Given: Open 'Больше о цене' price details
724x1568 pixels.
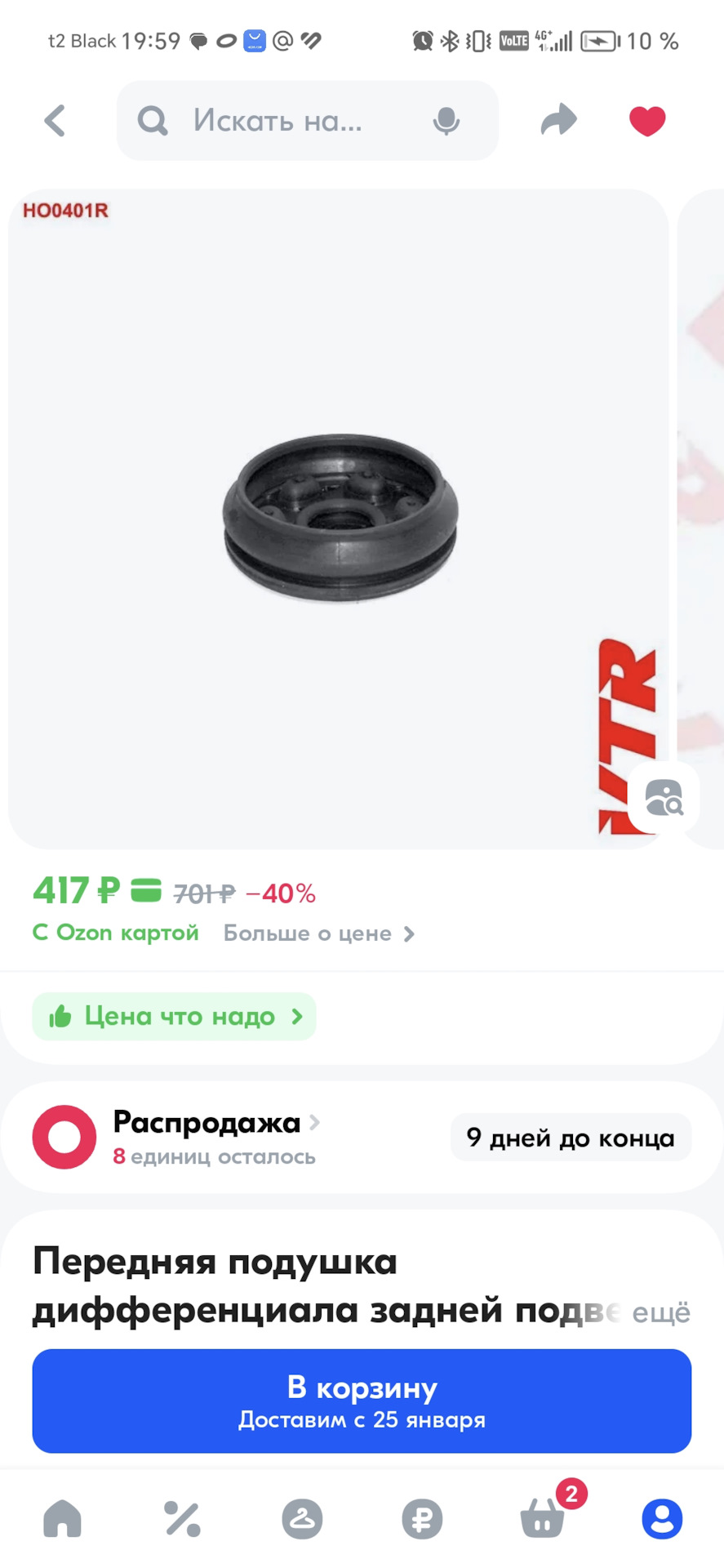Looking at the screenshot, I should point(319,933).
